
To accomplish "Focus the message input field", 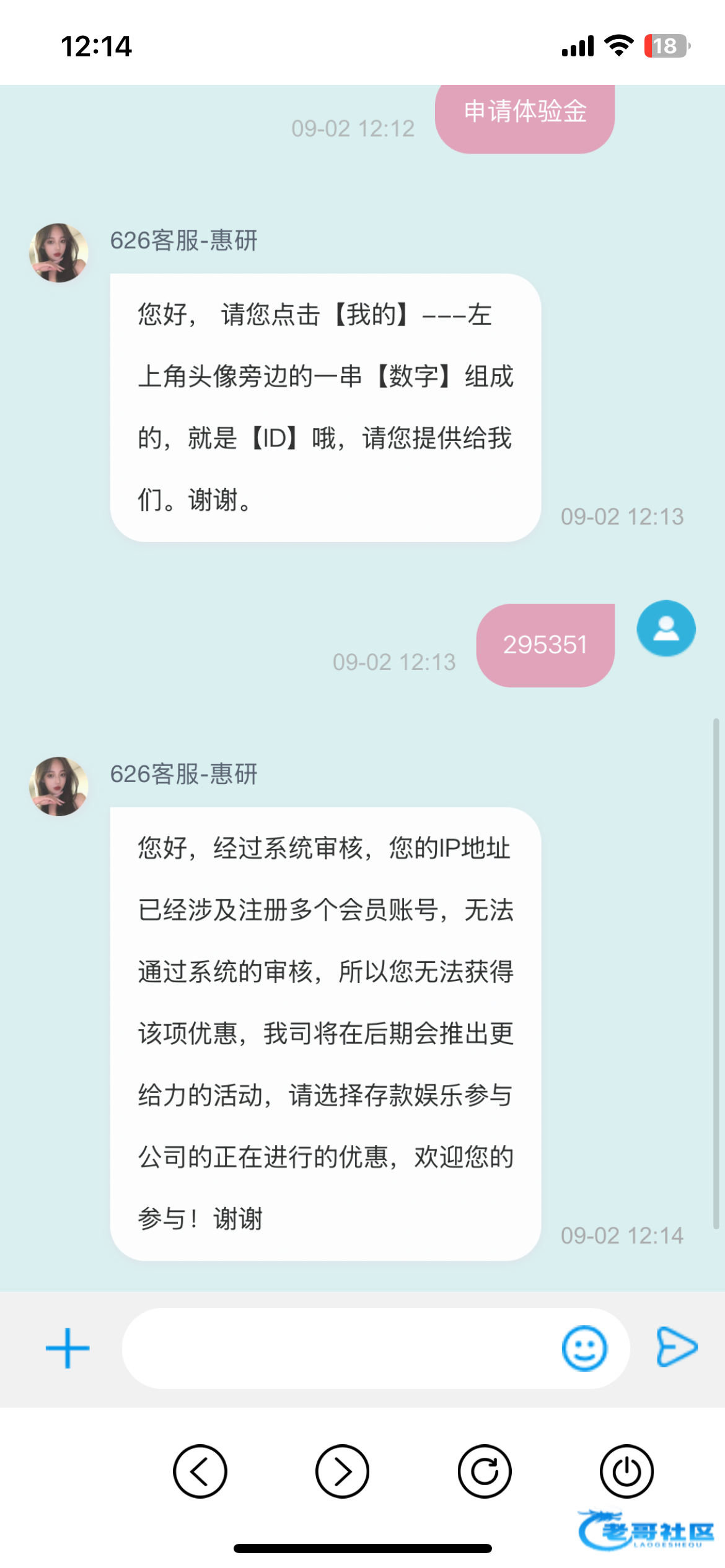I will (x=341, y=1348).
